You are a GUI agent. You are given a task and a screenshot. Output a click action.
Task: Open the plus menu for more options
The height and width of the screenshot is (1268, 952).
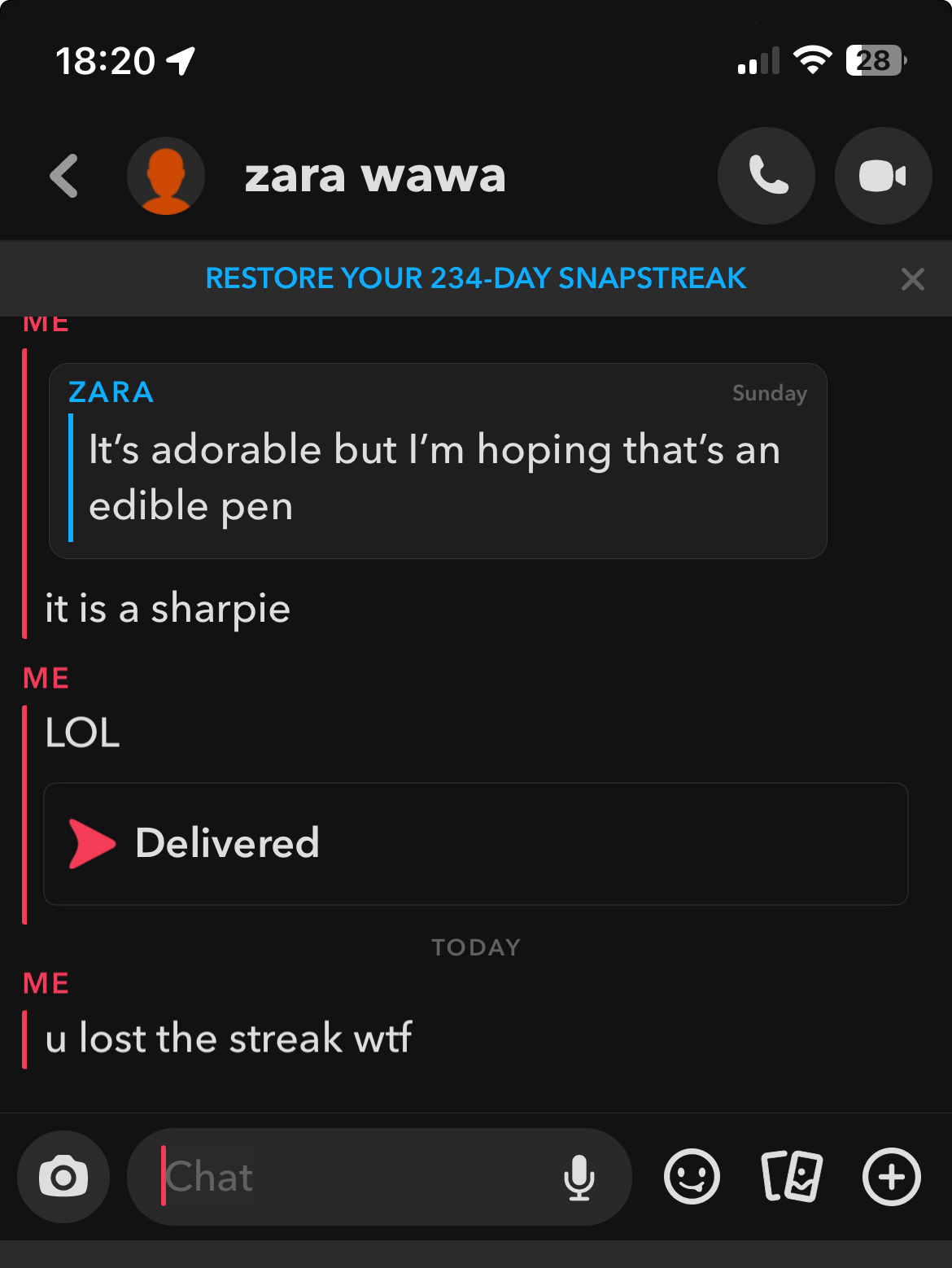click(x=892, y=1177)
